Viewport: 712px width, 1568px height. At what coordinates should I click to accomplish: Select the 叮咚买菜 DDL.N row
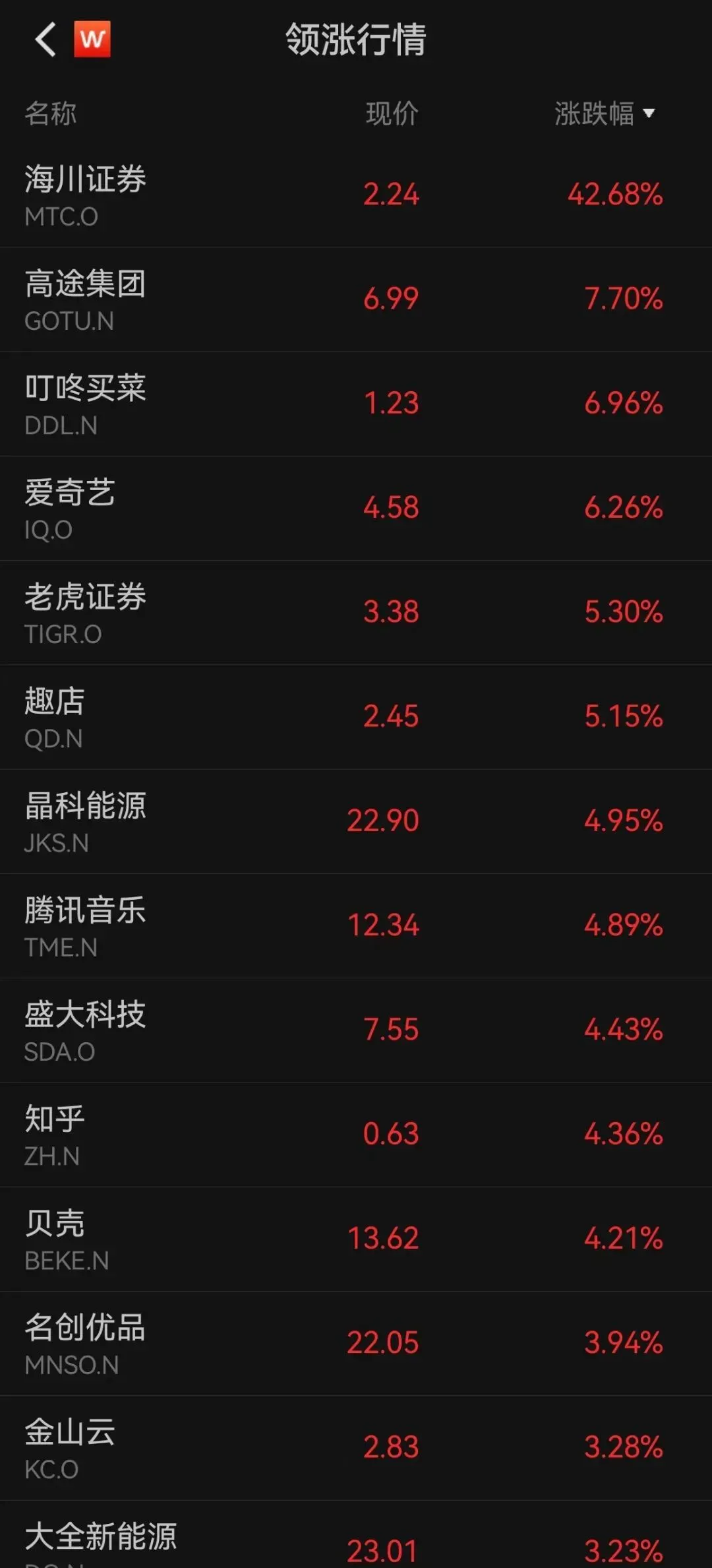click(356, 404)
